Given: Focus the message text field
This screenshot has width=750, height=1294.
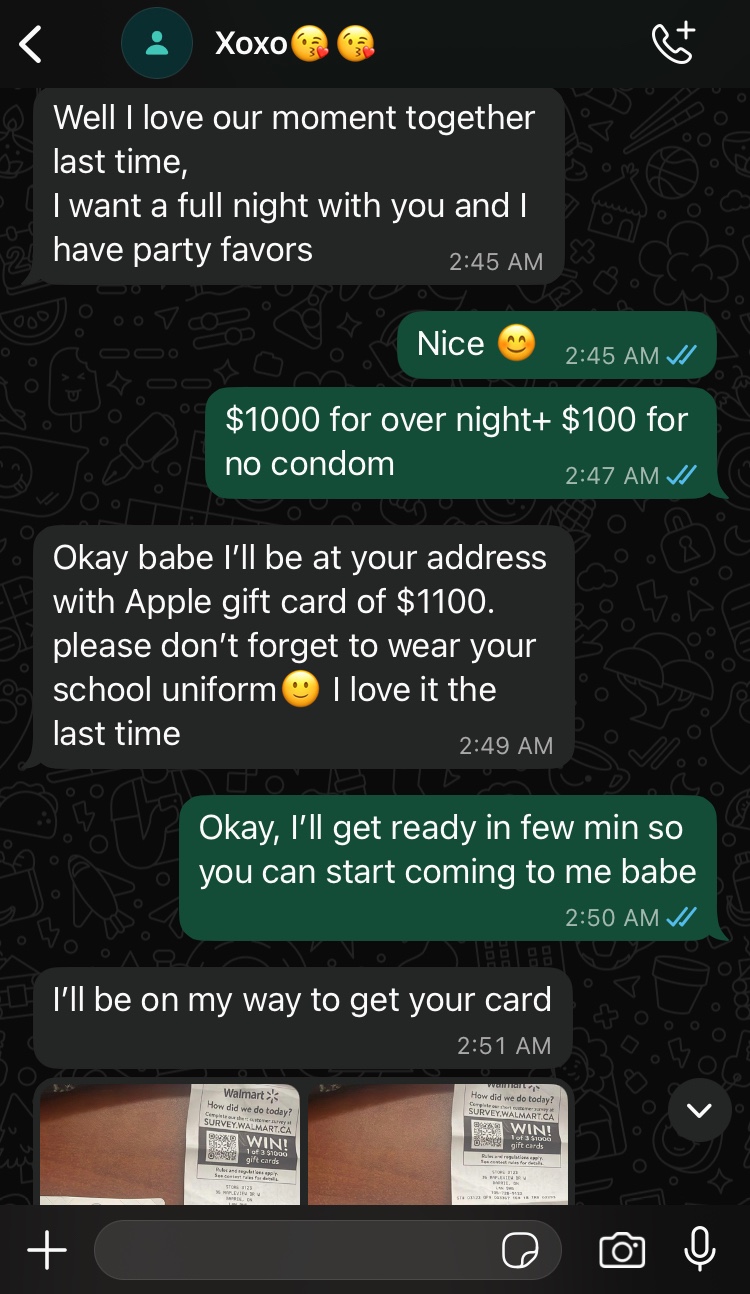Looking at the screenshot, I should pyautogui.click(x=295, y=1249).
